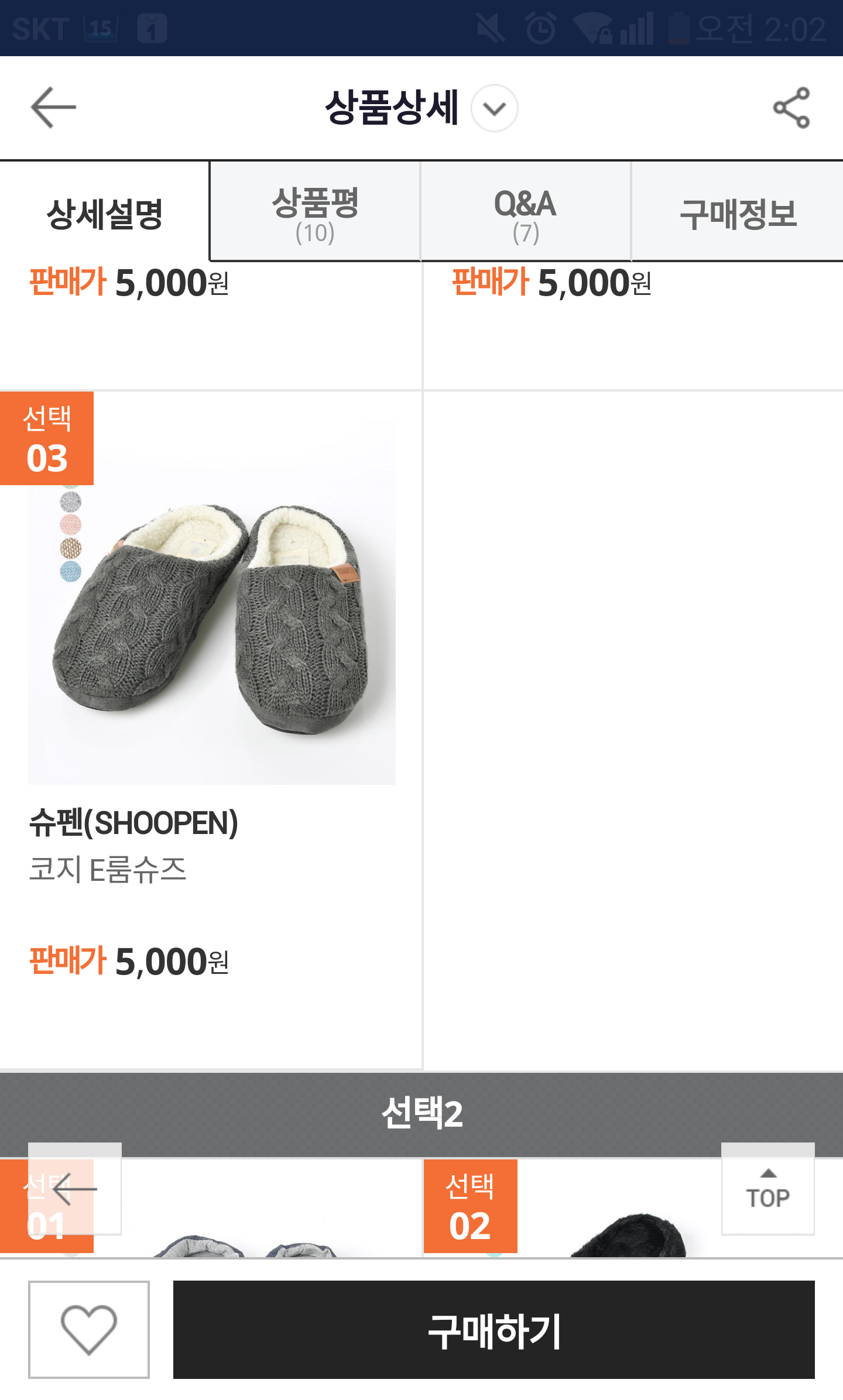
Task: Tap the floating back arrow button
Action: pyautogui.click(x=75, y=1188)
